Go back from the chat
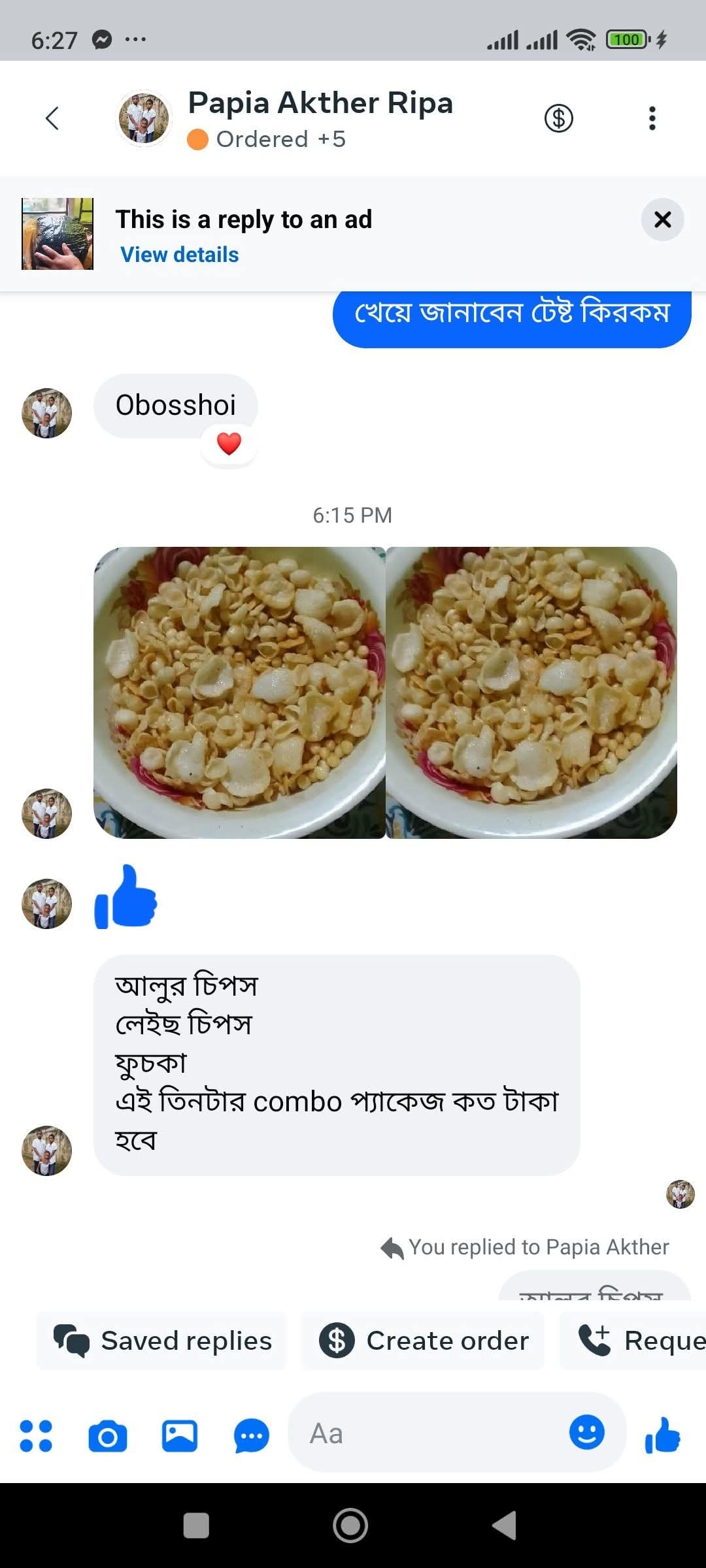This screenshot has width=706, height=1568. point(52,118)
